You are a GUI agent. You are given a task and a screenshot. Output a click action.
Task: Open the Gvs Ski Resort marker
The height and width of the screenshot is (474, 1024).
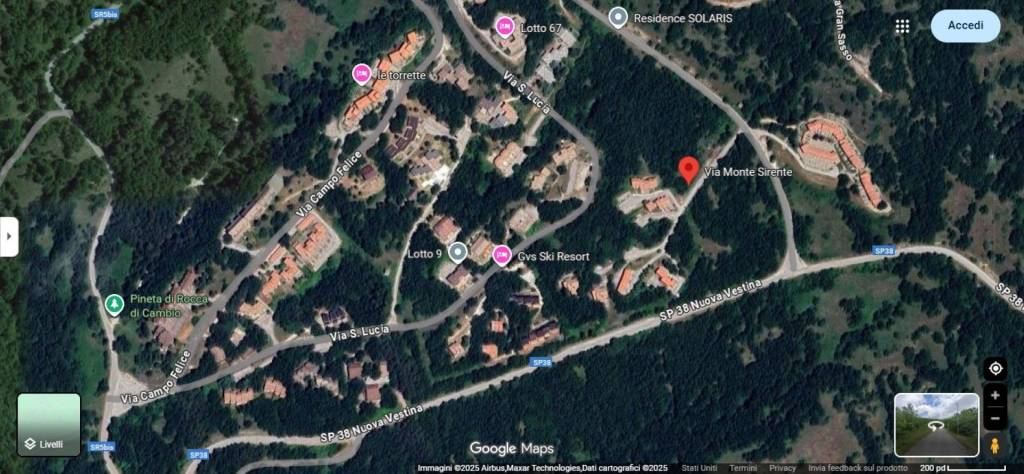(x=502, y=255)
